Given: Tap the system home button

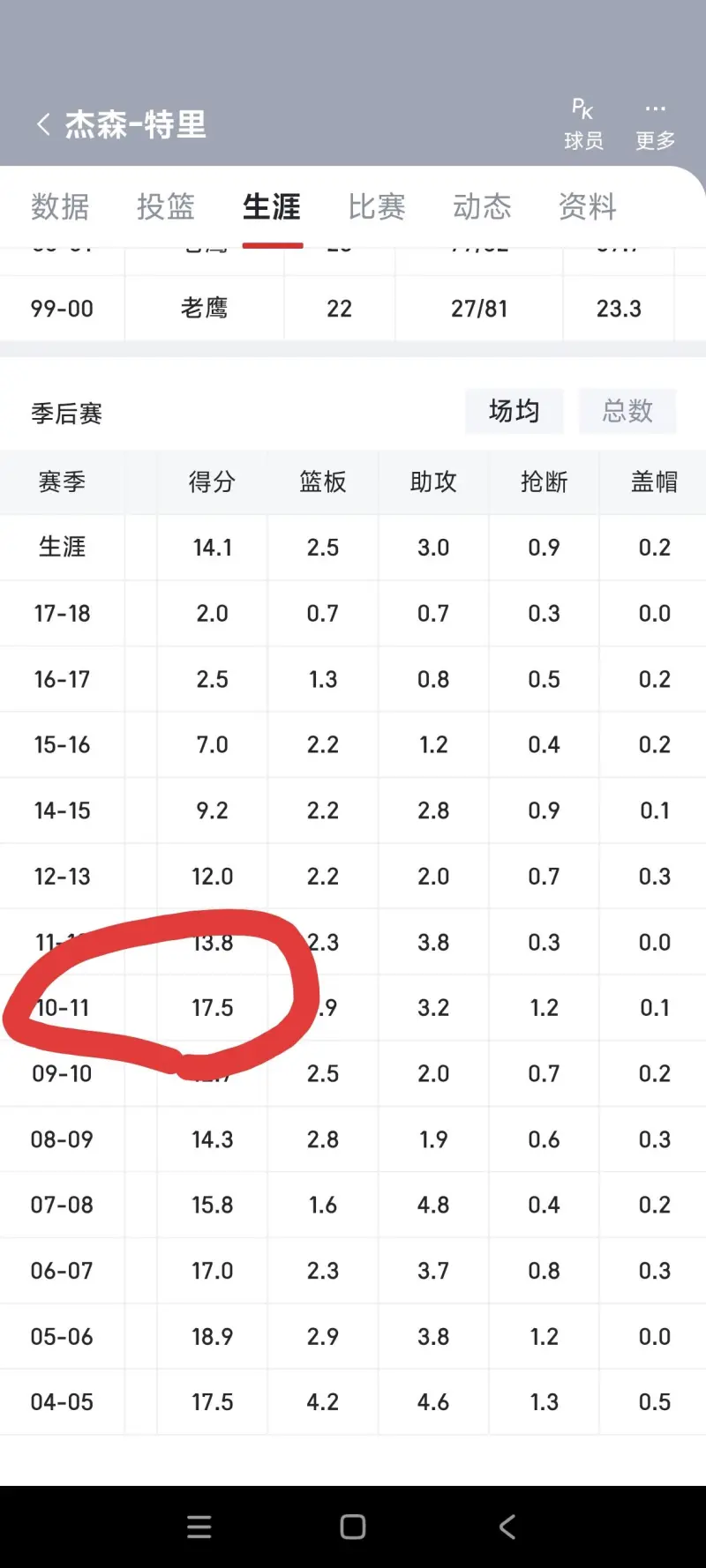Looking at the screenshot, I should [353, 1527].
